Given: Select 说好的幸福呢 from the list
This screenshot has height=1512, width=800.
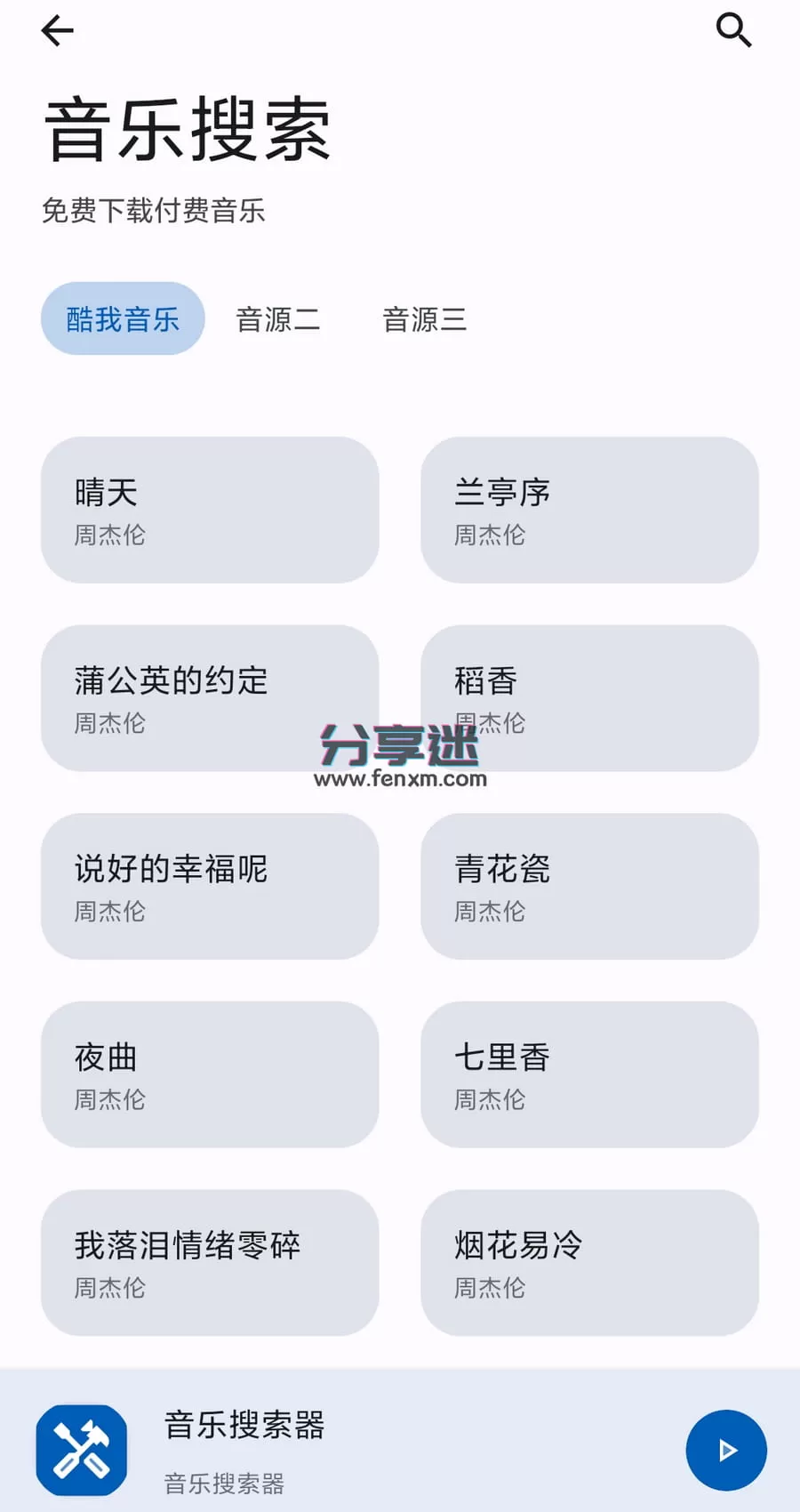Looking at the screenshot, I should (x=209, y=887).
